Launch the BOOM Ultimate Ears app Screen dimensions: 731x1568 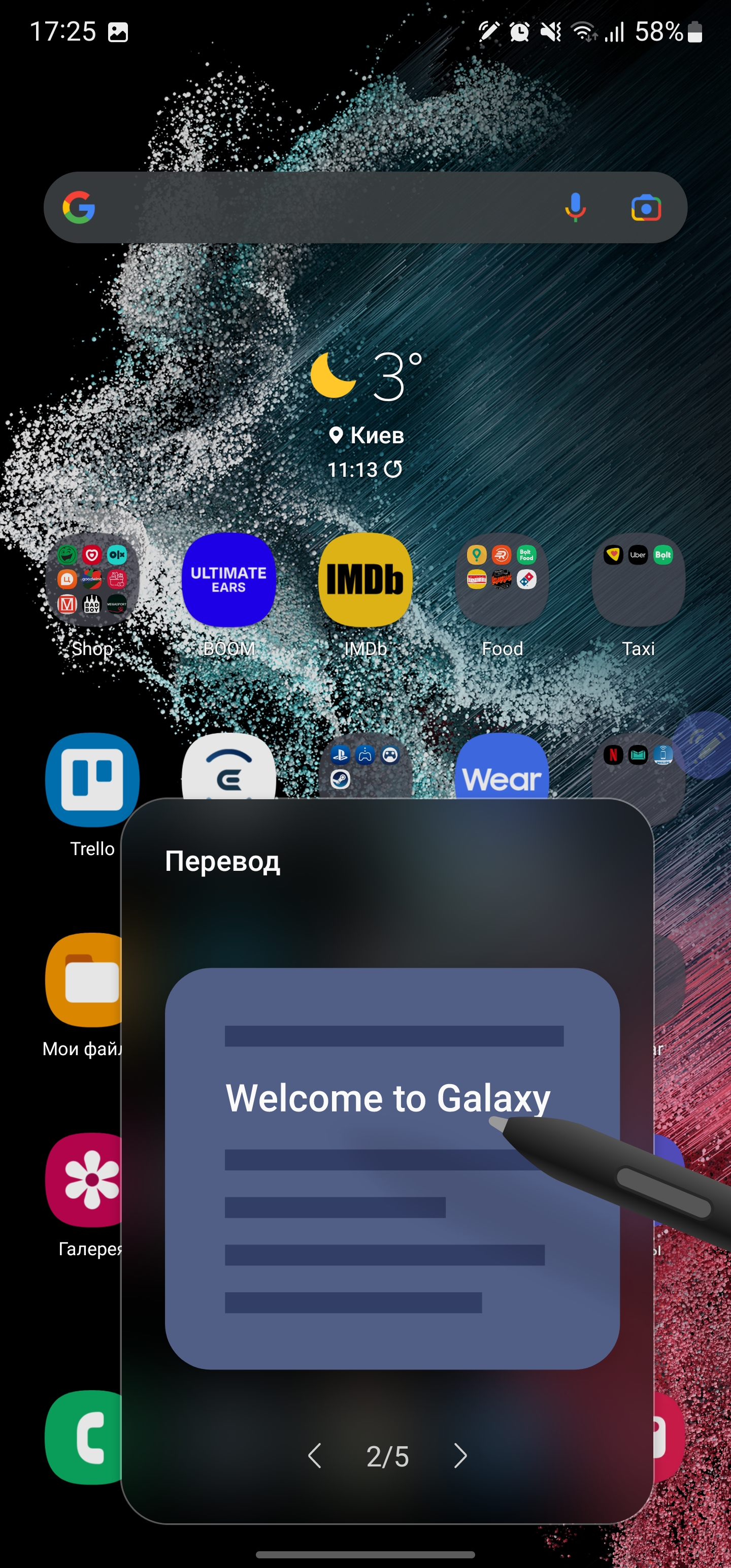point(229,580)
